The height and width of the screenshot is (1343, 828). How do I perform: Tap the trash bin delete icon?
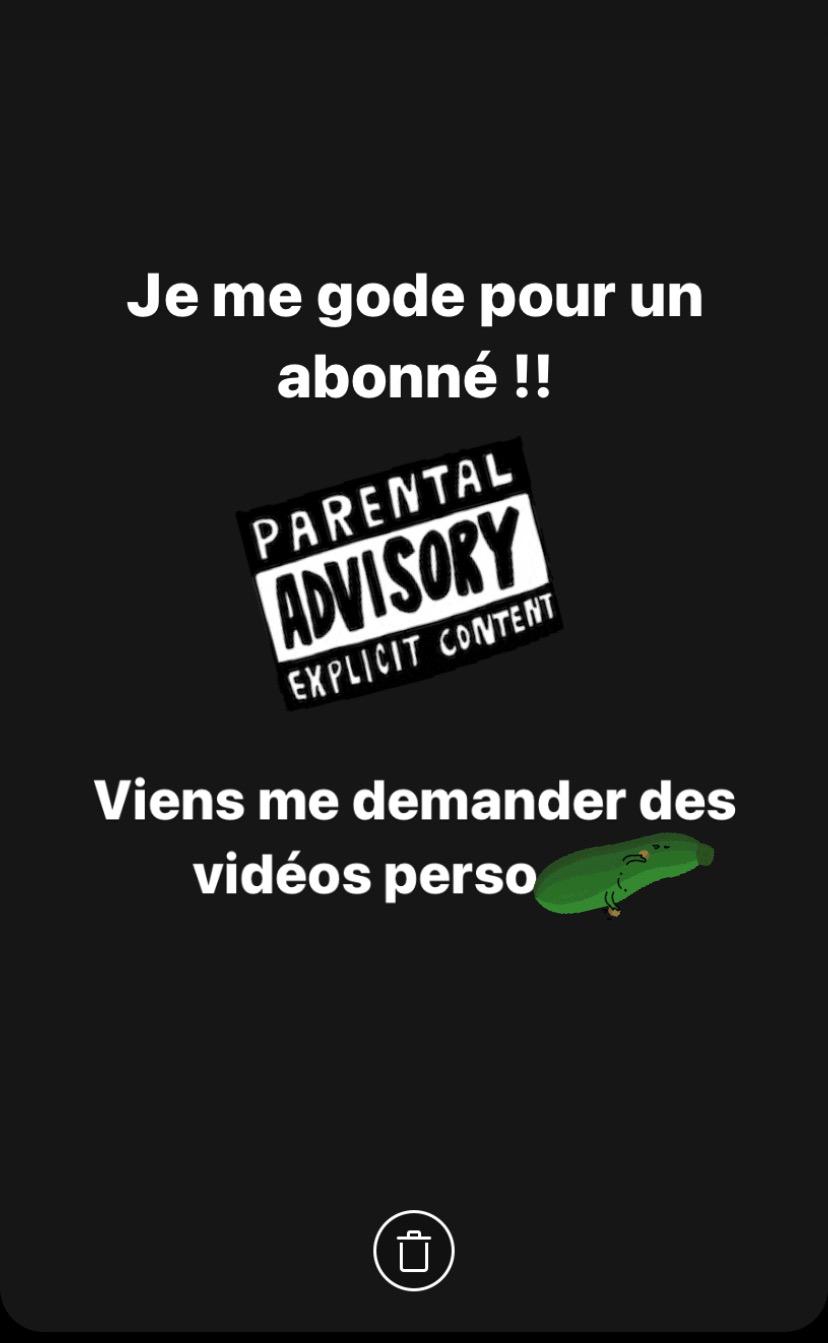(x=414, y=1250)
